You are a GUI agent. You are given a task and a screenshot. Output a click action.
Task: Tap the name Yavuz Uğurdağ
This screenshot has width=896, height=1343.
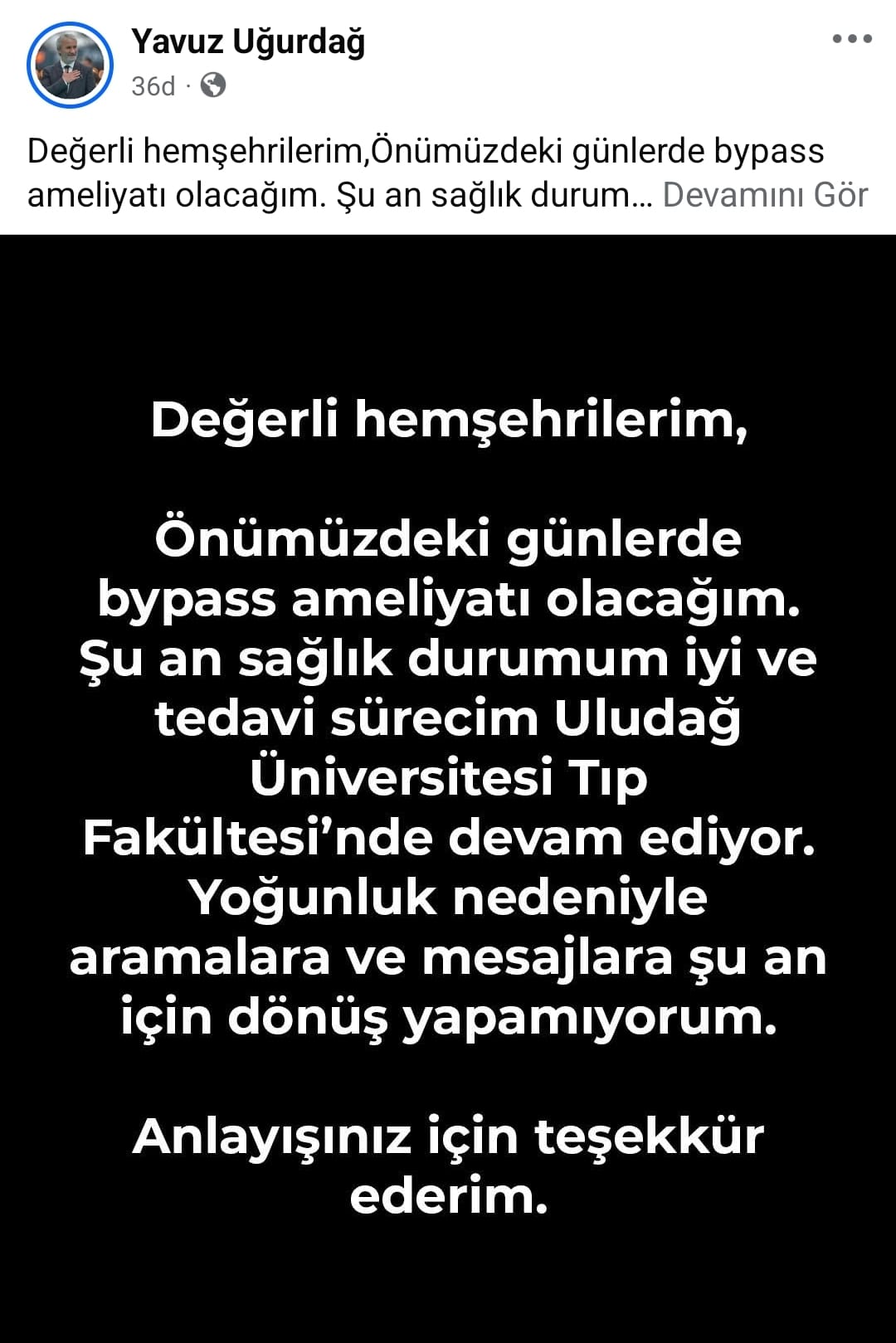[x=248, y=41]
